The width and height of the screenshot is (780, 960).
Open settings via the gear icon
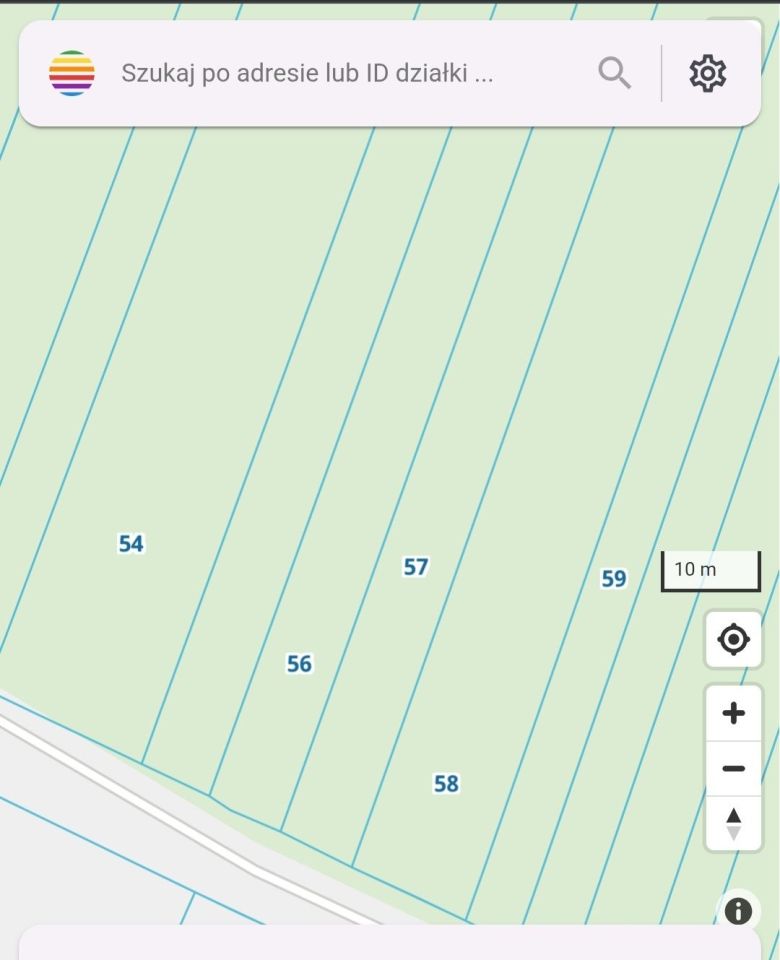coord(708,73)
